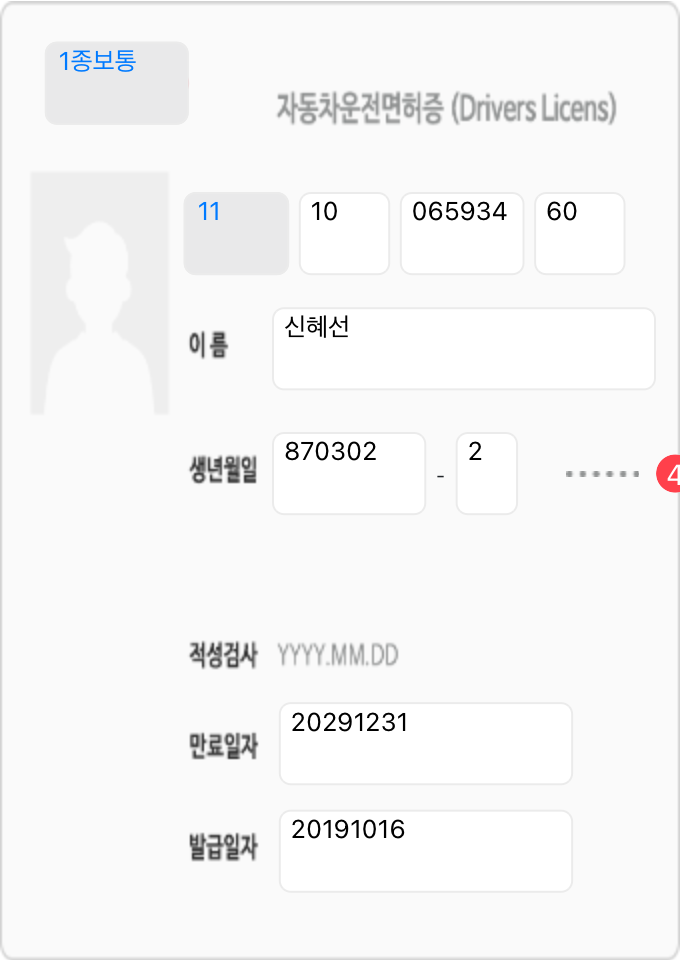Edit the expiration date field 20291231
680x960 pixels.
[x=425, y=743]
